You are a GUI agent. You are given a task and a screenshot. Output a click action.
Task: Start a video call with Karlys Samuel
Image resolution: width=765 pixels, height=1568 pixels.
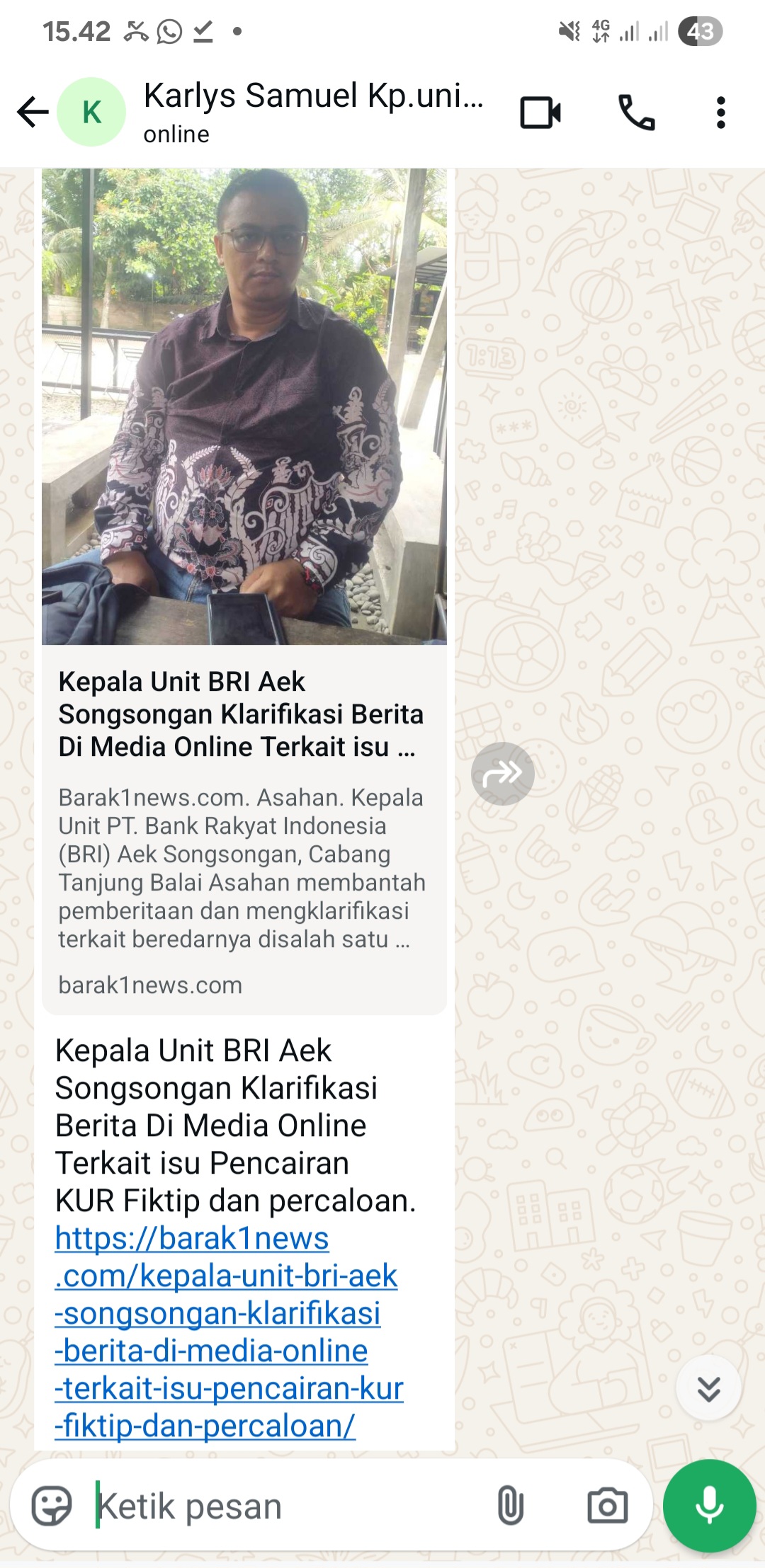tap(540, 112)
